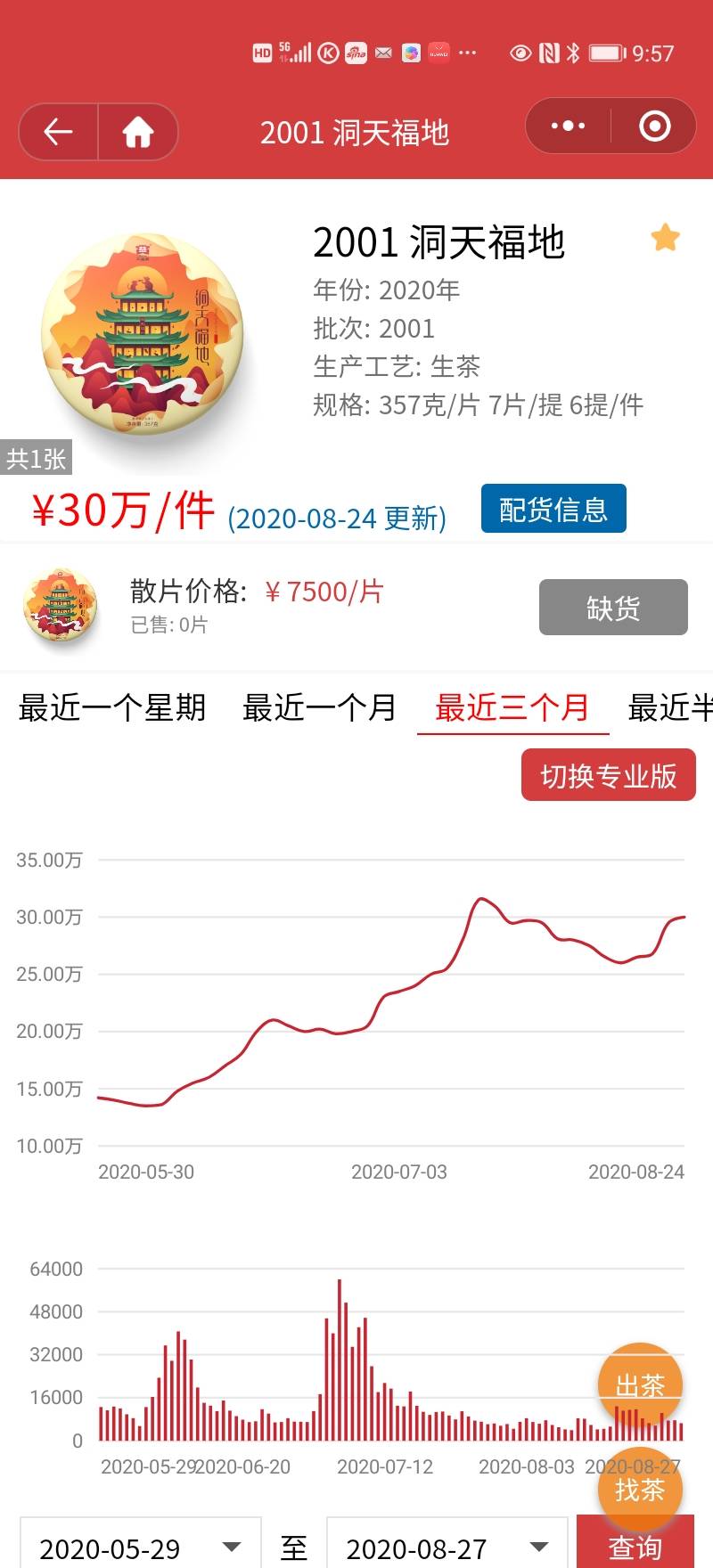Open the start date picker 2020-05-29
The image size is (713, 1568).
point(141,1547)
